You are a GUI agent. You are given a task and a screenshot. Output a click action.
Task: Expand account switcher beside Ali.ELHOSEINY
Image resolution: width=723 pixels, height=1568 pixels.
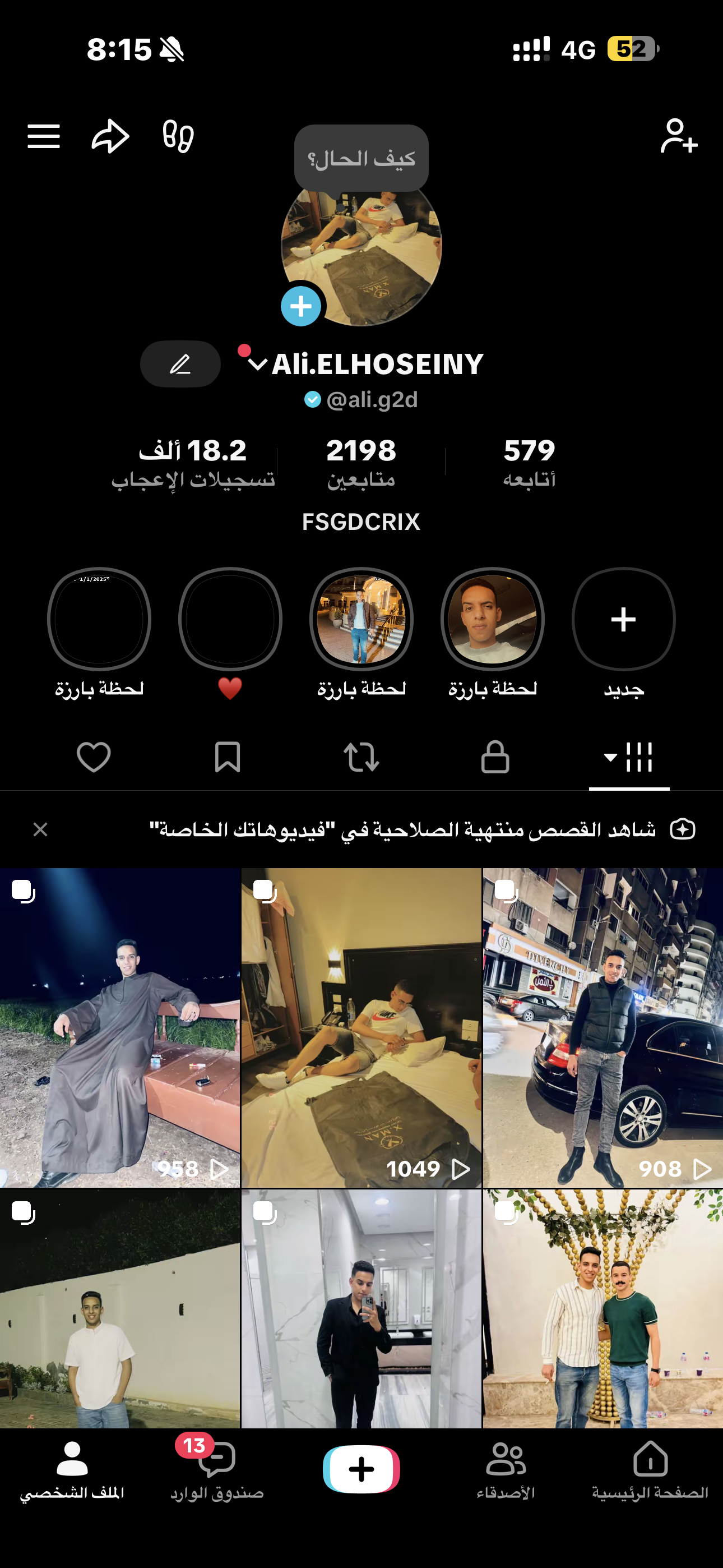click(x=257, y=364)
